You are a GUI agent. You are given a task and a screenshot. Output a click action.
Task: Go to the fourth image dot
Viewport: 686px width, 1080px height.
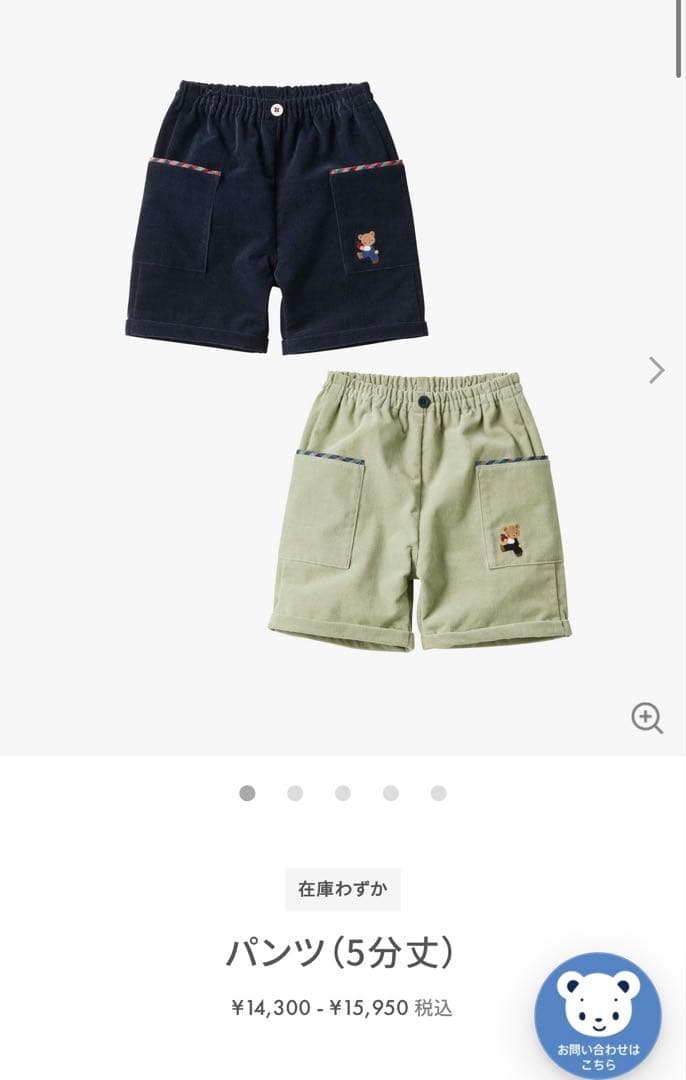[391, 793]
